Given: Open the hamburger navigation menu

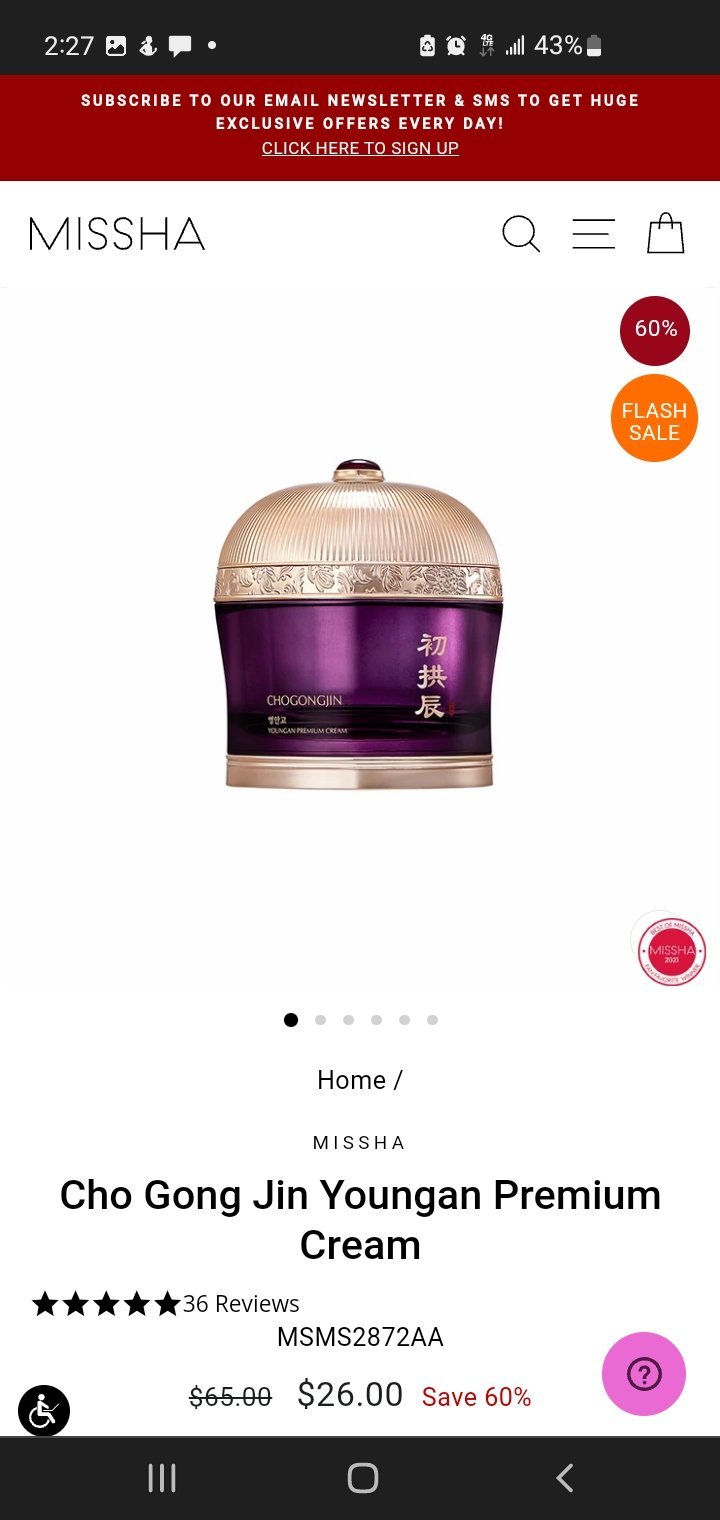Looking at the screenshot, I should 593,235.
